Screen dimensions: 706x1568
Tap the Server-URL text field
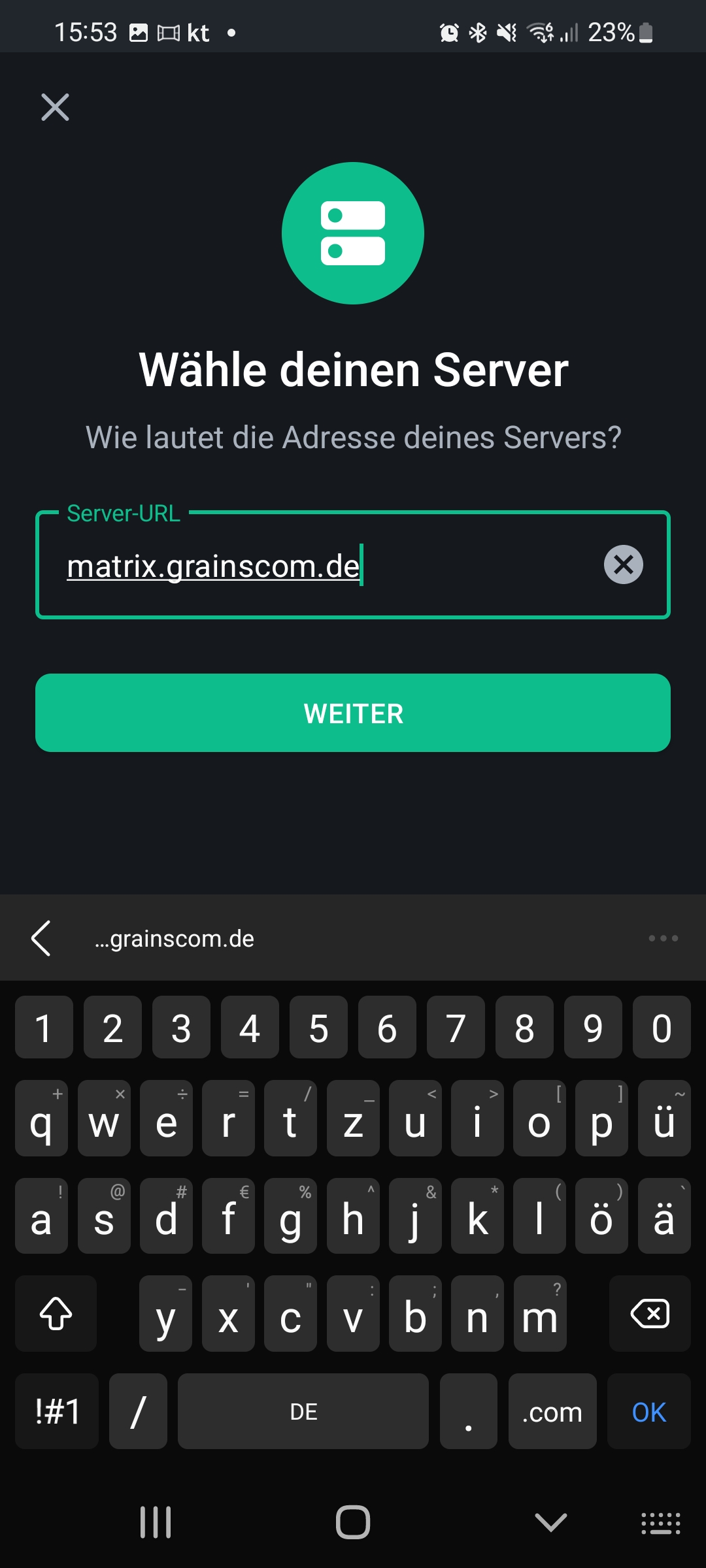[314, 566]
